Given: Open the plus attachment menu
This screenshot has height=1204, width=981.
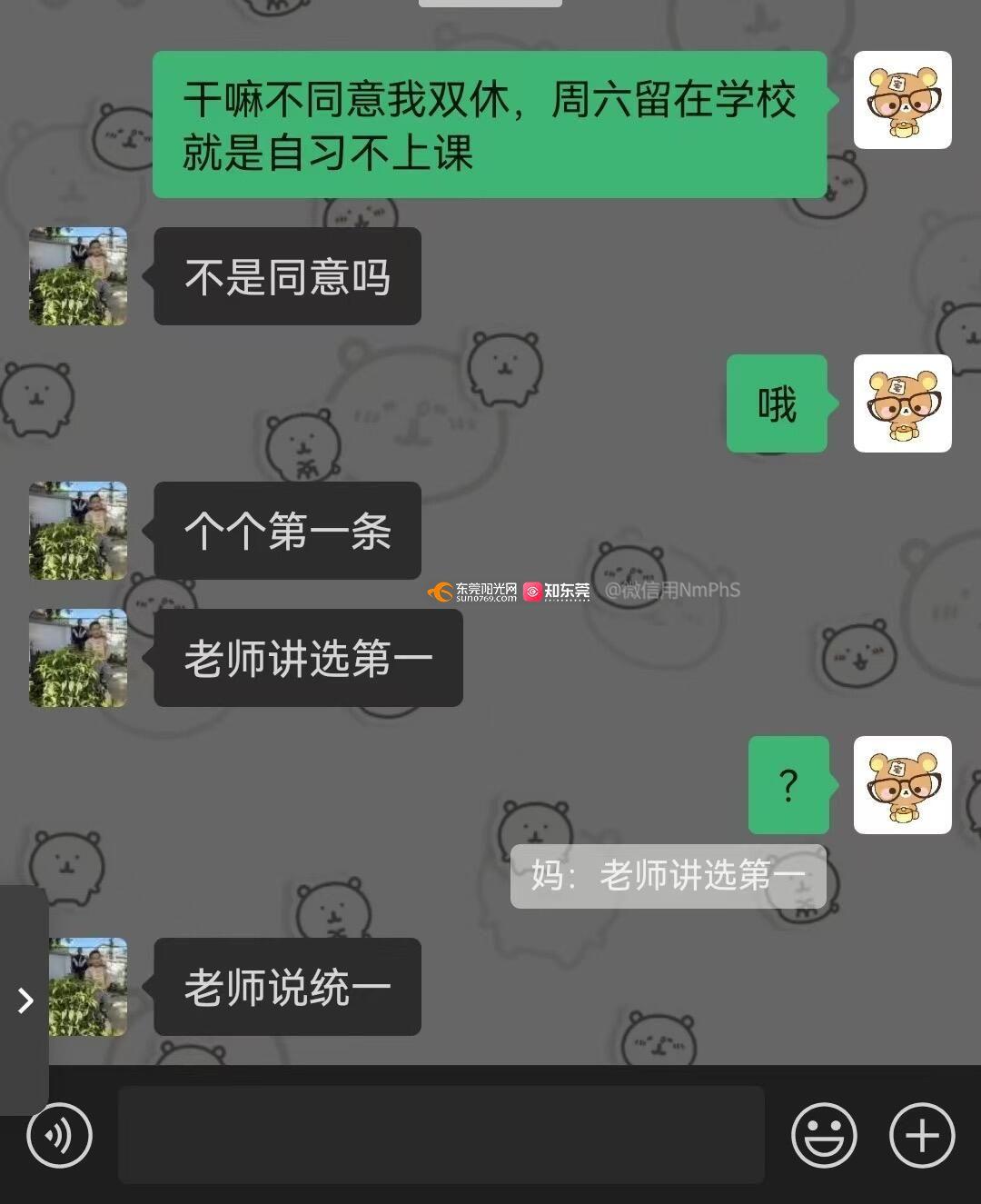Looking at the screenshot, I should [922, 1135].
